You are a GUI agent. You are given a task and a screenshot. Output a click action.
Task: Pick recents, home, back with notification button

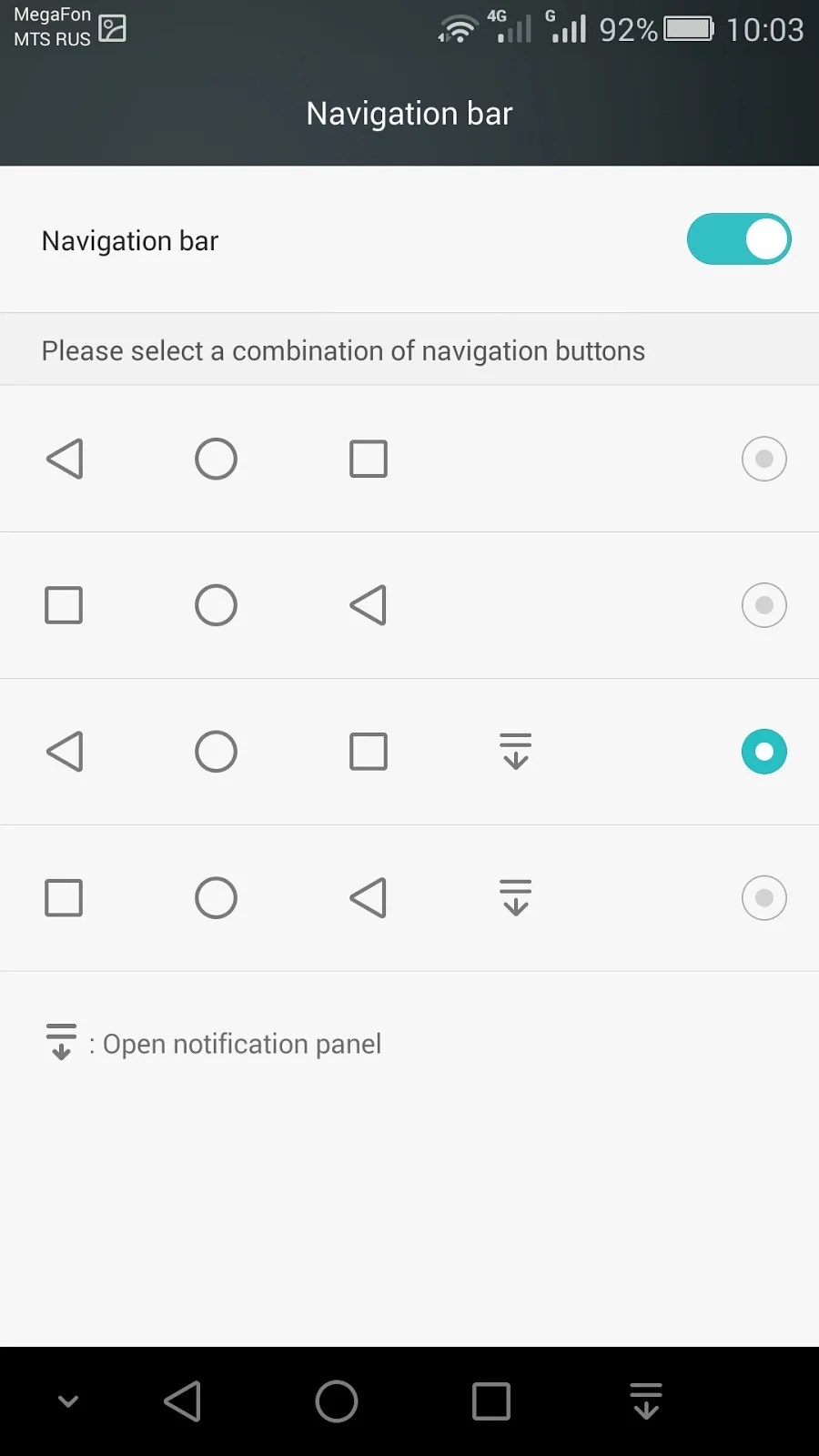pos(763,898)
